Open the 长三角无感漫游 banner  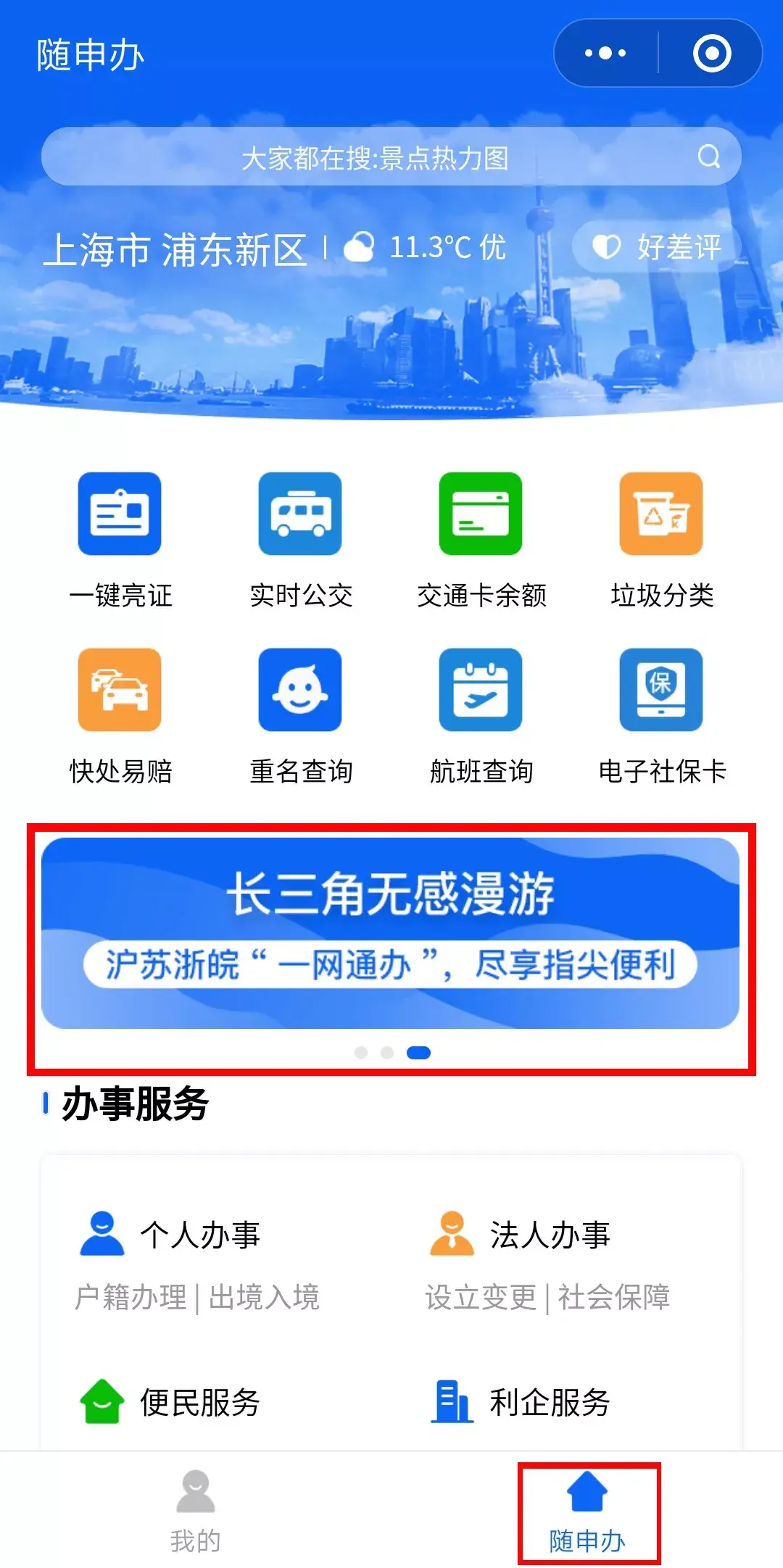click(x=391, y=933)
